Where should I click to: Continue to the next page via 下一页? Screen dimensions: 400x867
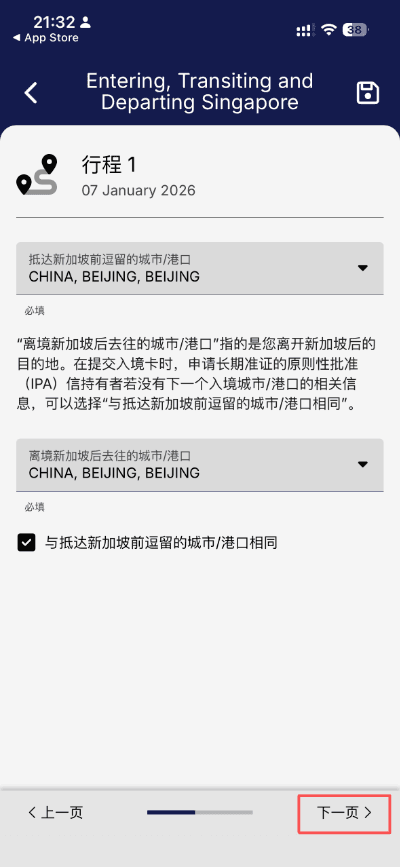345,813
